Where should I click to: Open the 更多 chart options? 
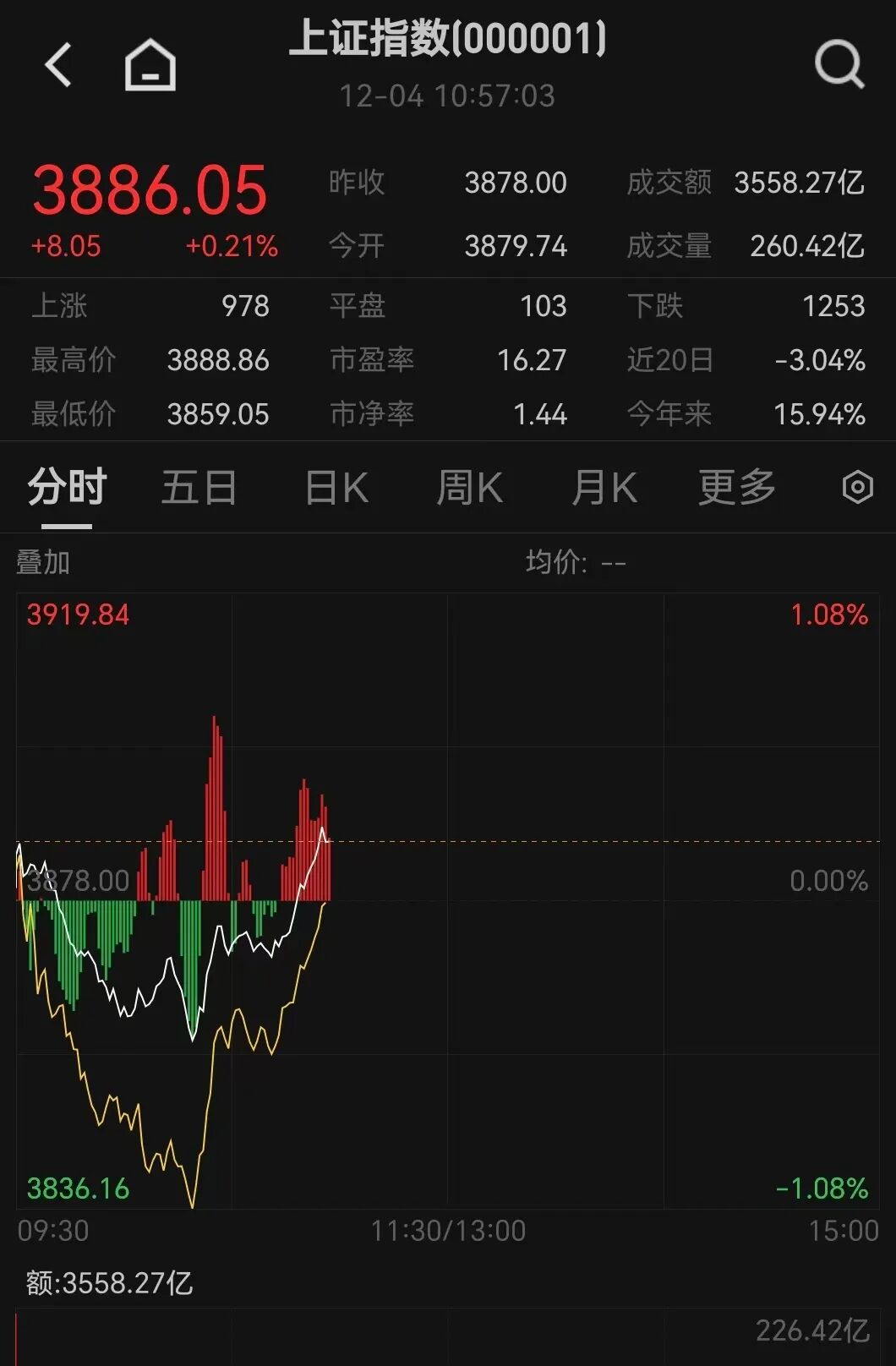point(736,488)
